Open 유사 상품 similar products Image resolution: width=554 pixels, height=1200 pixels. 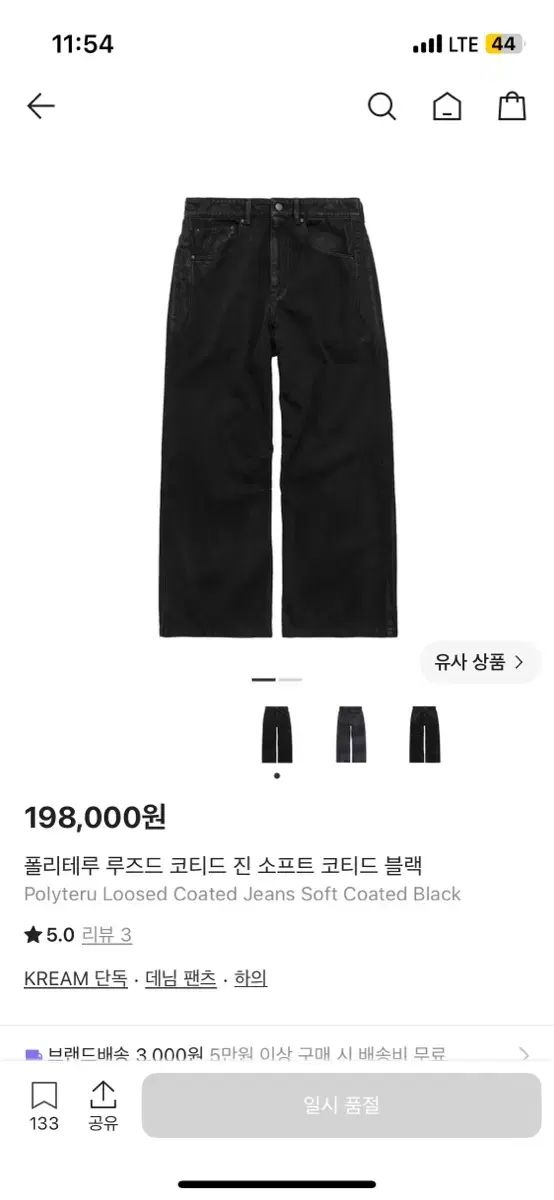click(480, 662)
